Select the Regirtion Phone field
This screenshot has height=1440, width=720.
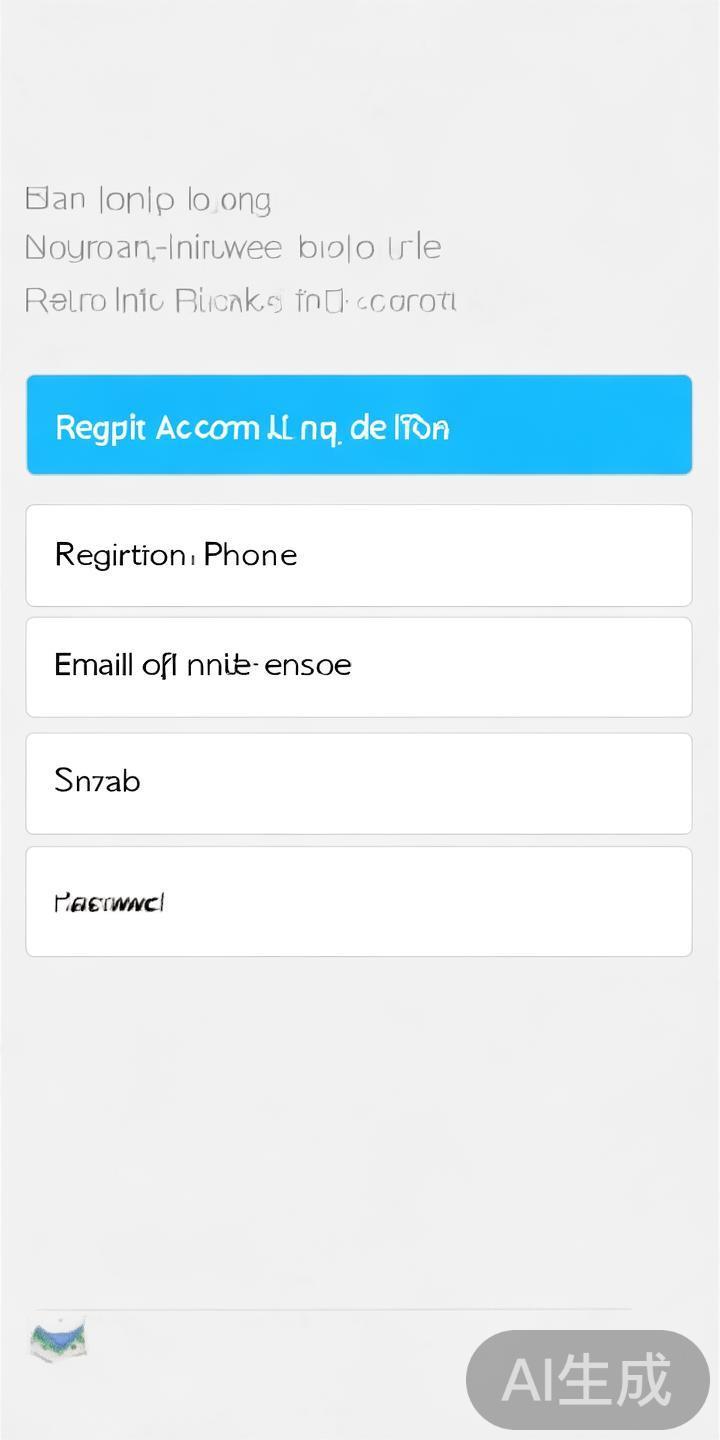click(359, 555)
